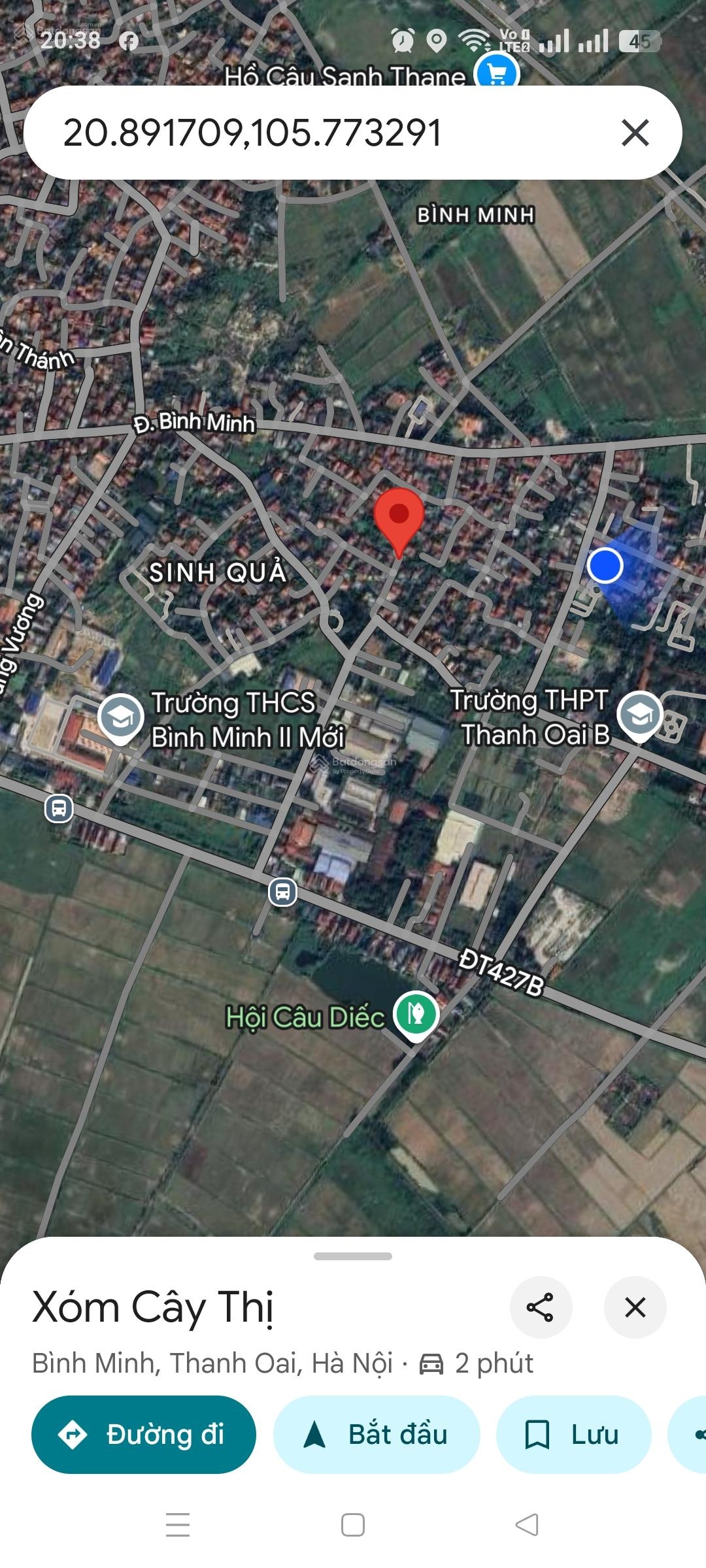Start navigation with Bắt đầu

377,1435
